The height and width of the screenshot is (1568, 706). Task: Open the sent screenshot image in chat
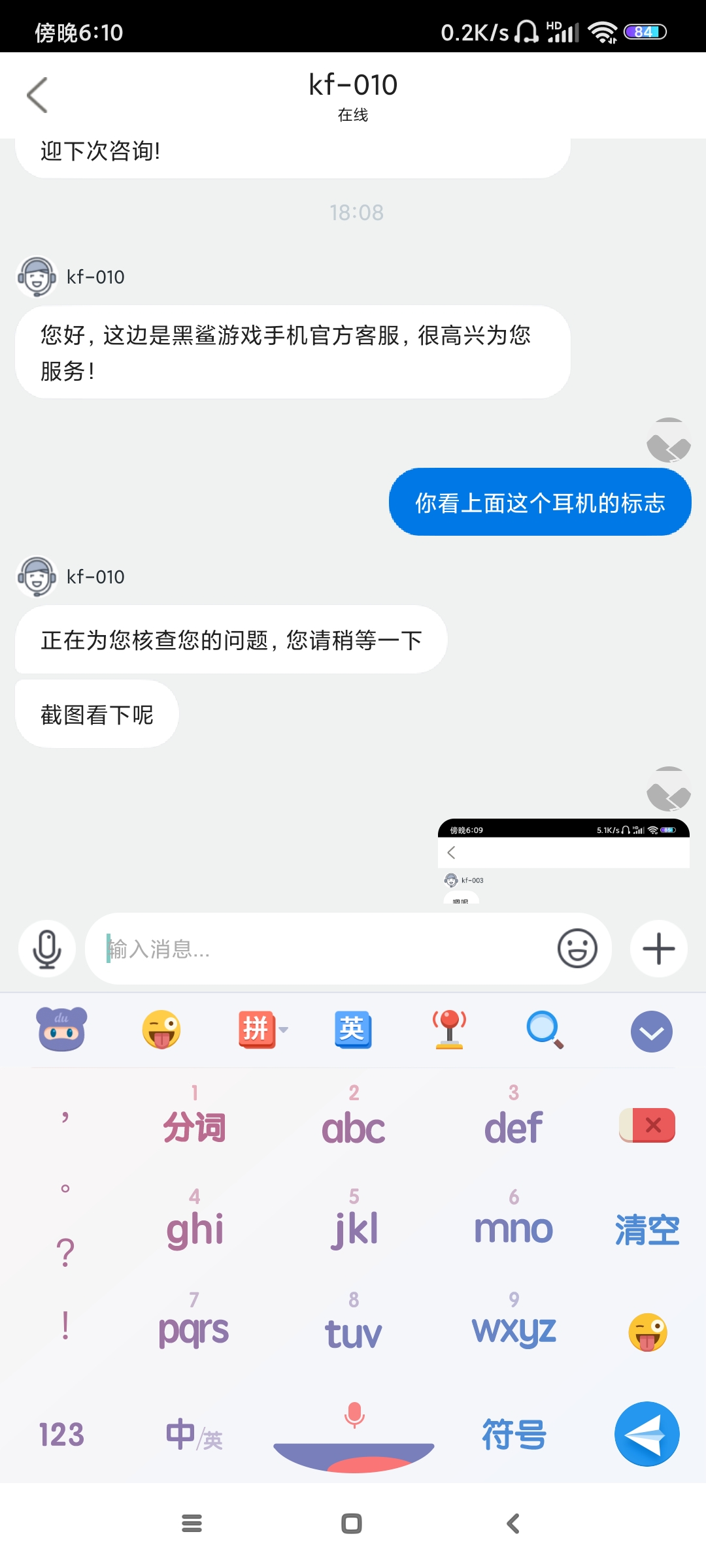(563, 861)
